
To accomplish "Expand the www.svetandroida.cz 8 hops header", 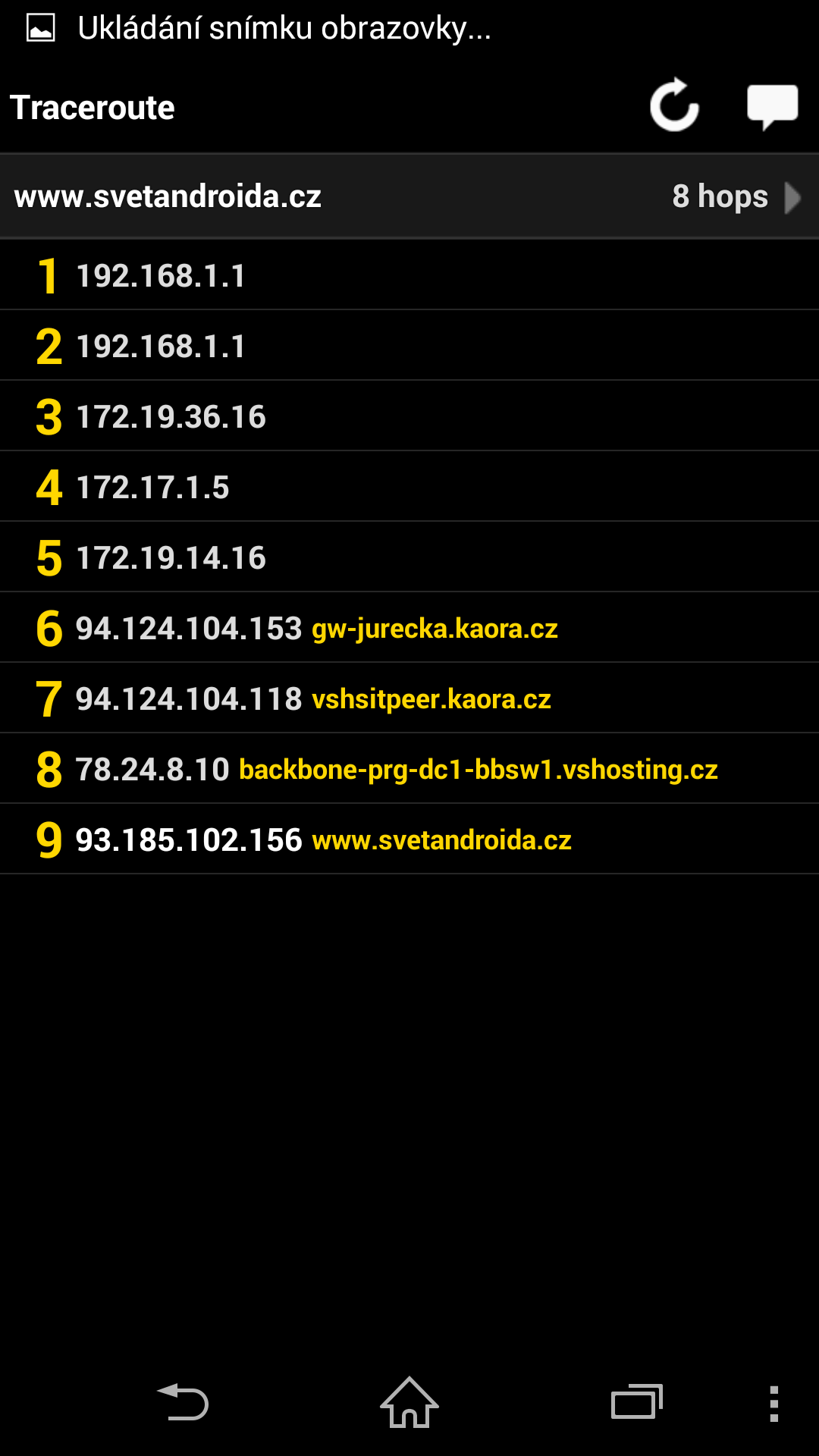I will click(x=409, y=196).
